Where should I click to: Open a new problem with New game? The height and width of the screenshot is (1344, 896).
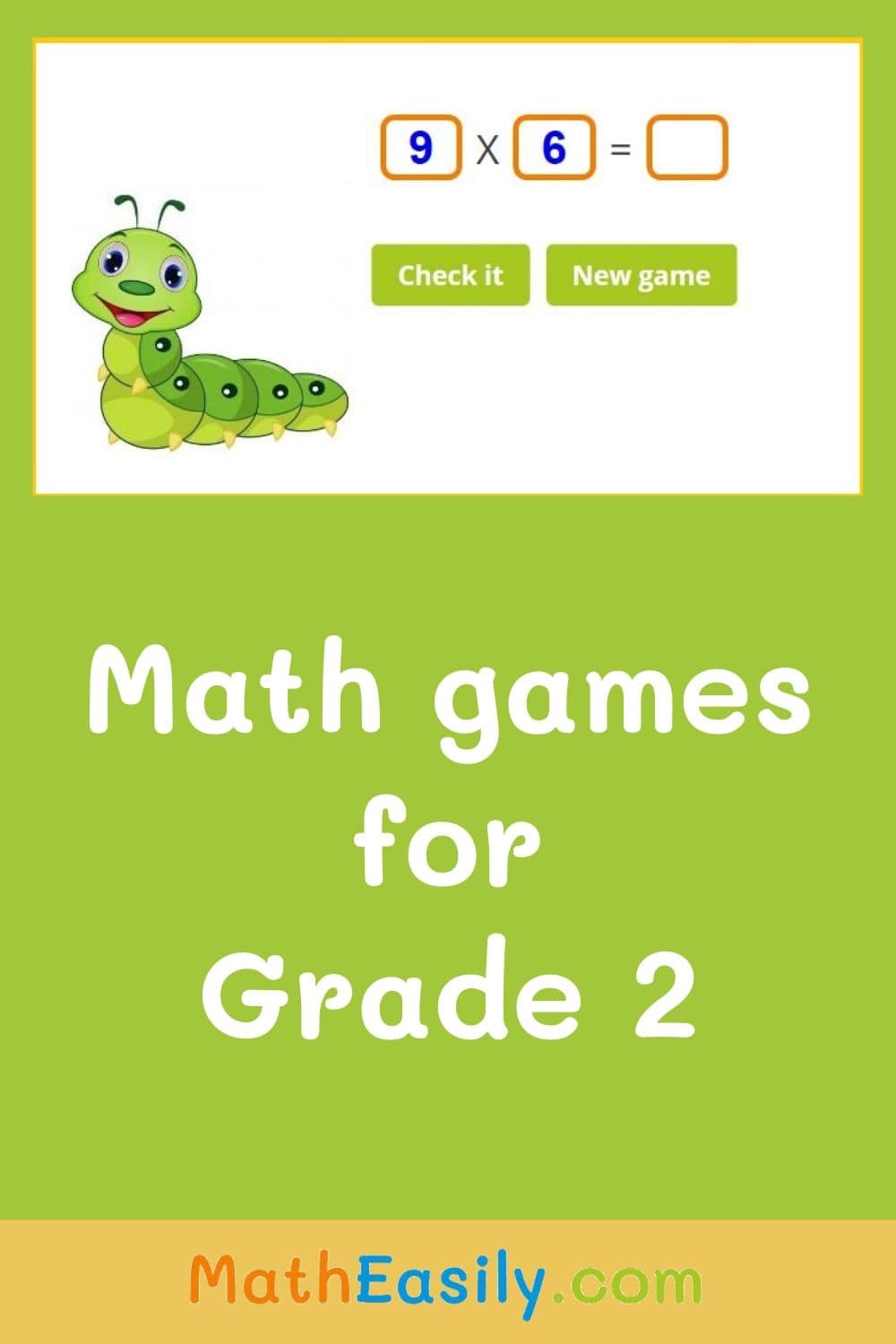pos(641,276)
